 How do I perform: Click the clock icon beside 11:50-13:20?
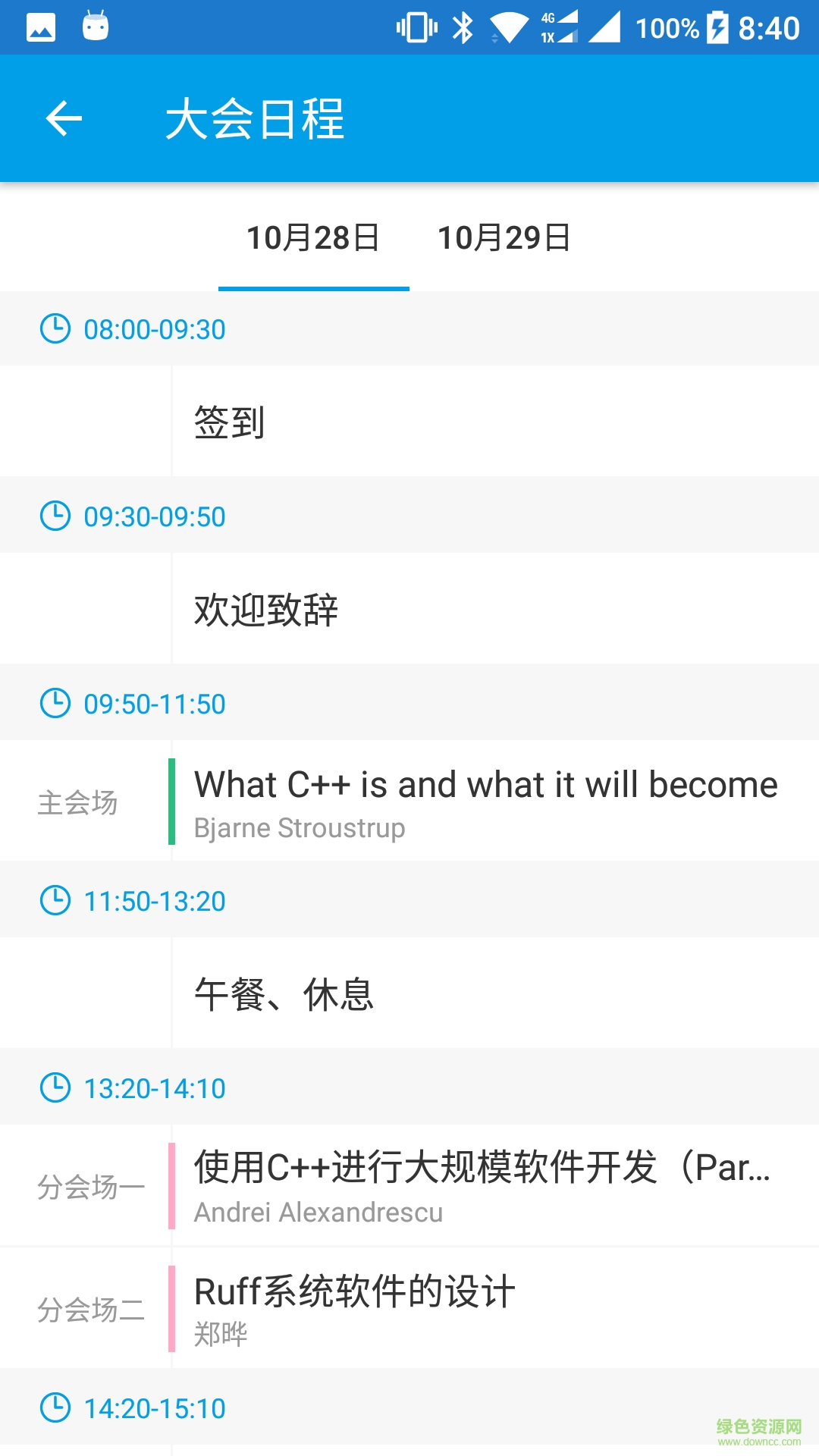tap(55, 901)
